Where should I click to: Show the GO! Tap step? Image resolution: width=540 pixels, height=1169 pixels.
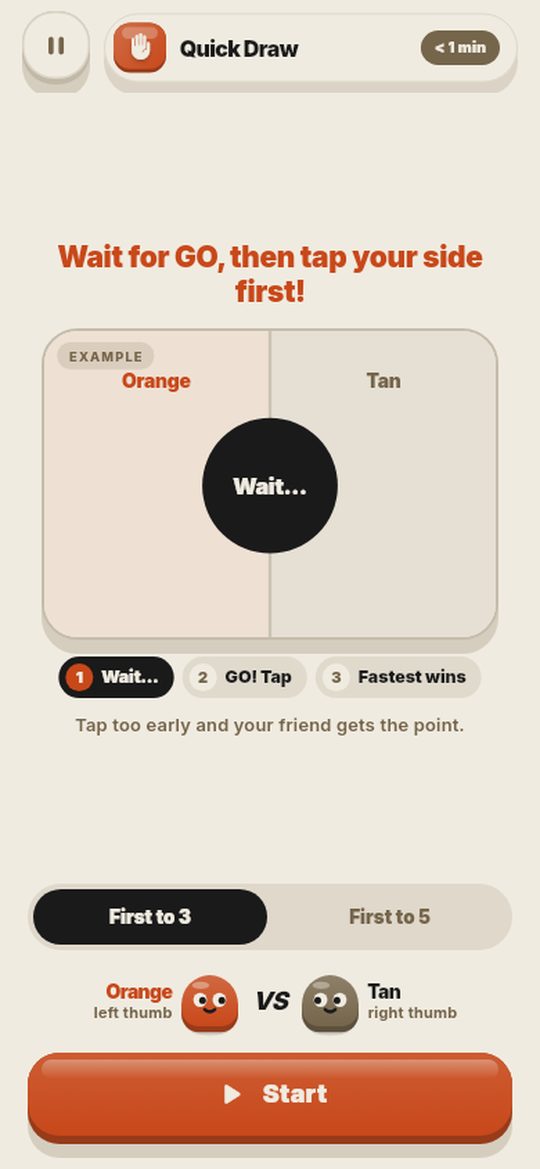pos(245,677)
